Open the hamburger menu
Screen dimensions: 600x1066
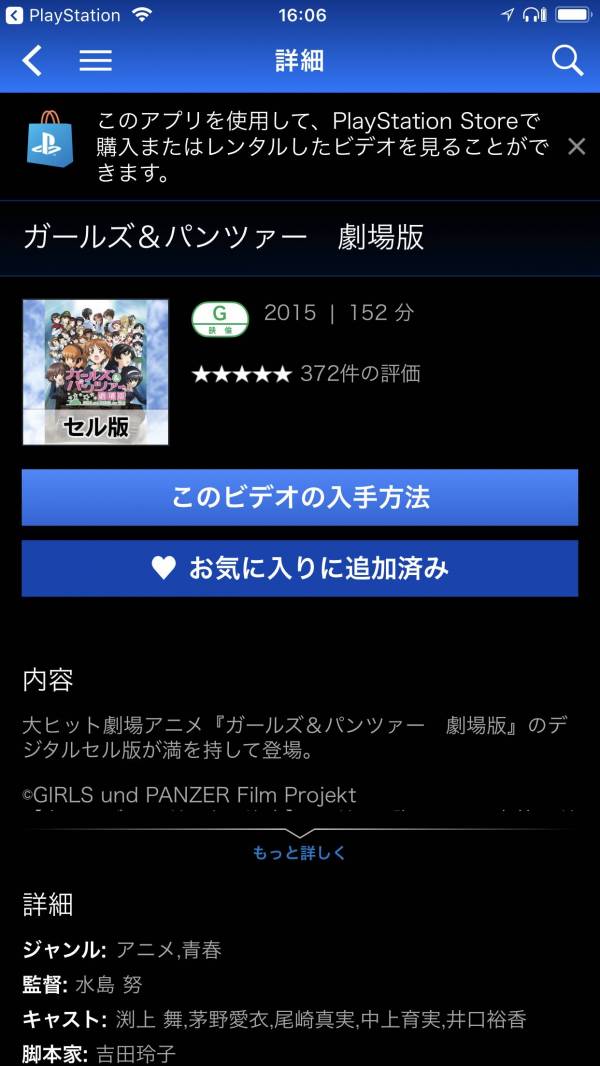tap(95, 61)
